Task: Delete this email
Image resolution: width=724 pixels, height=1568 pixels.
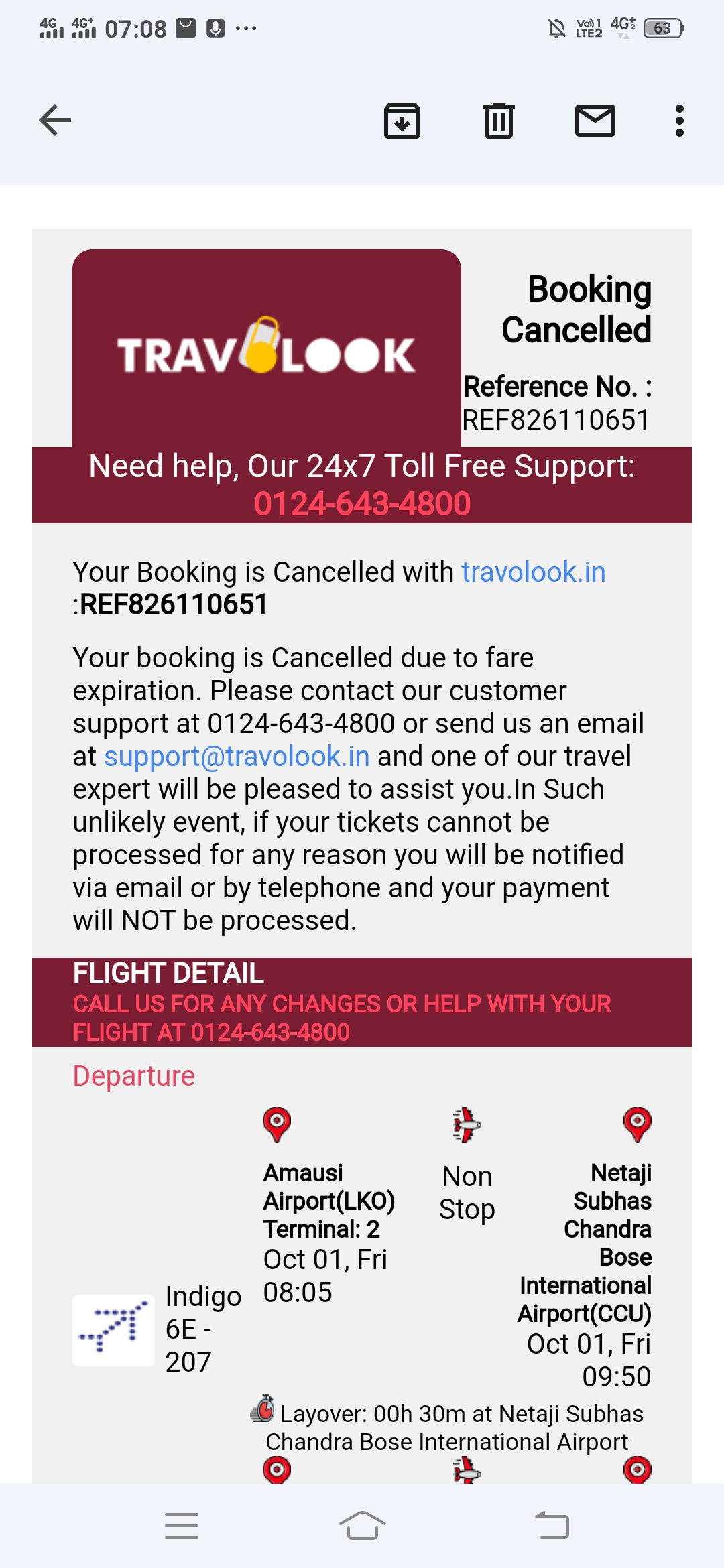Action: (499, 121)
